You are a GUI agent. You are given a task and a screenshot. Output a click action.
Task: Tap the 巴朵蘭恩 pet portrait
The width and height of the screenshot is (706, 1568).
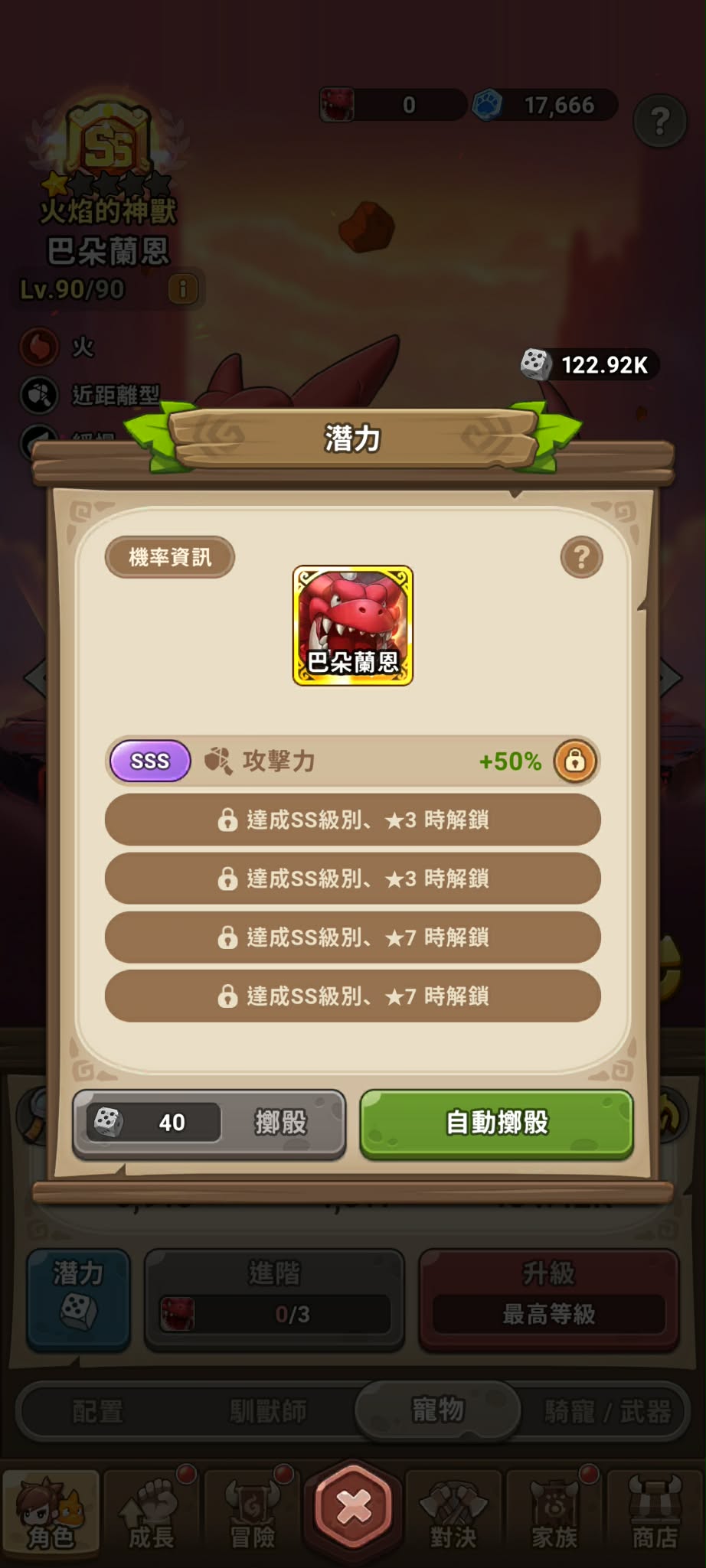tap(353, 625)
